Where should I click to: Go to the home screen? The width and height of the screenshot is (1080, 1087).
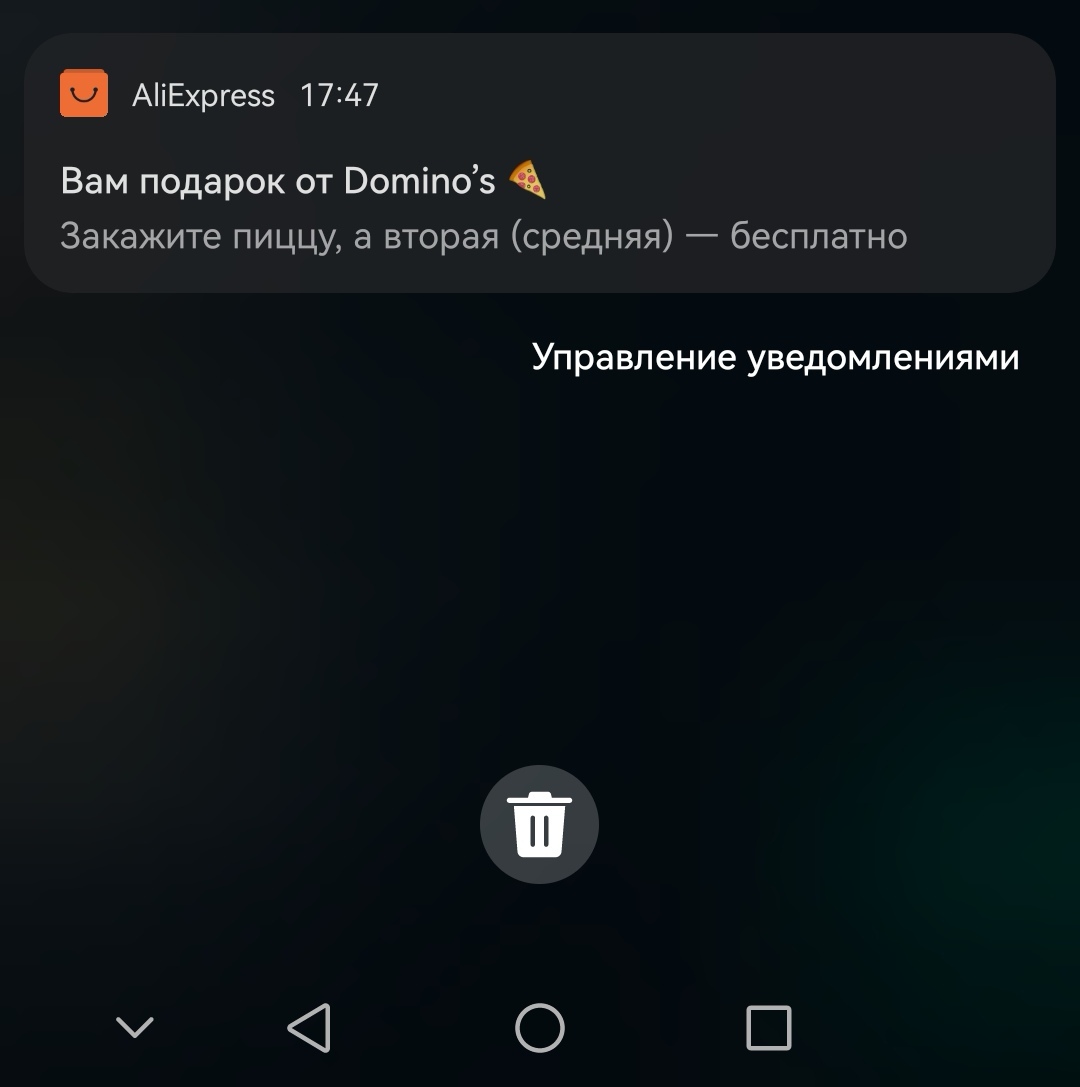pyautogui.click(x=540, y=1027)
